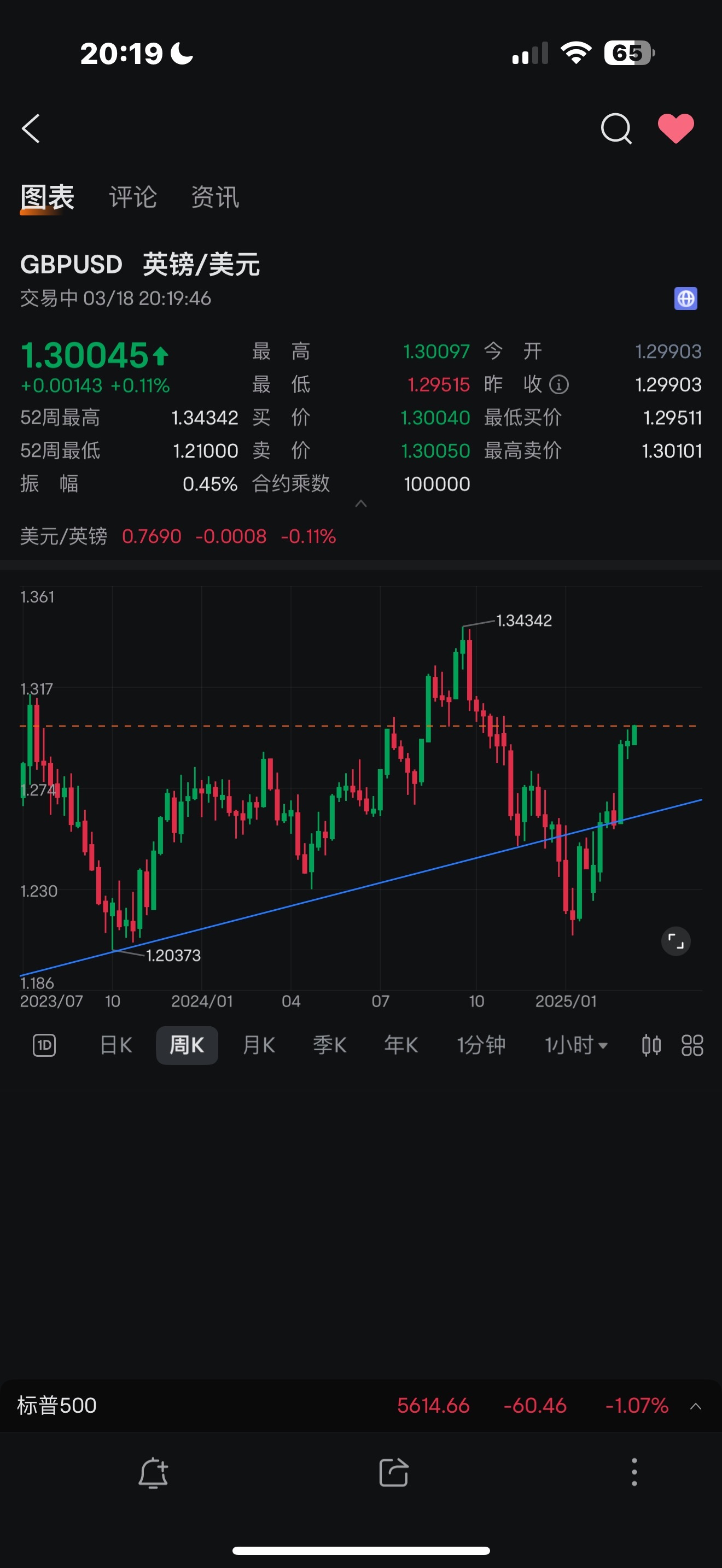Open candlestick chart settings icon
The width and height of the screenshot is (722, 1568).
click(651, 1045)
